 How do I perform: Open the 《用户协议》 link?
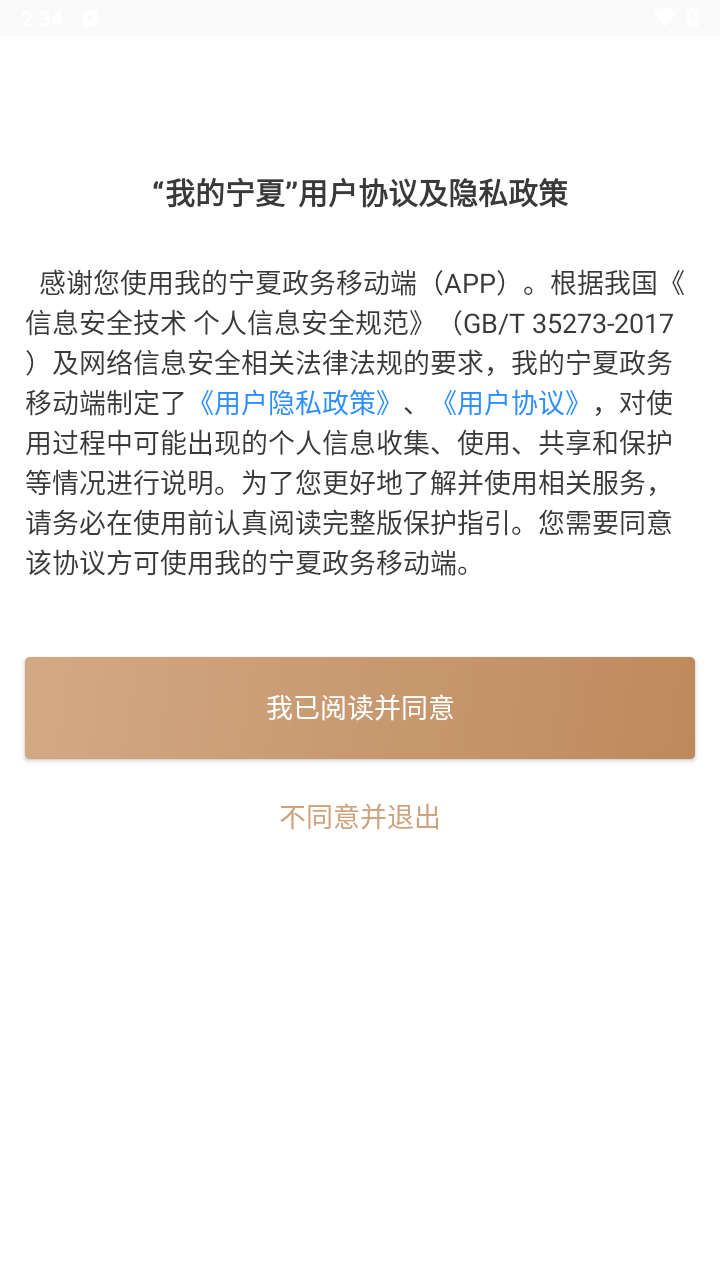tap(511, 403)
